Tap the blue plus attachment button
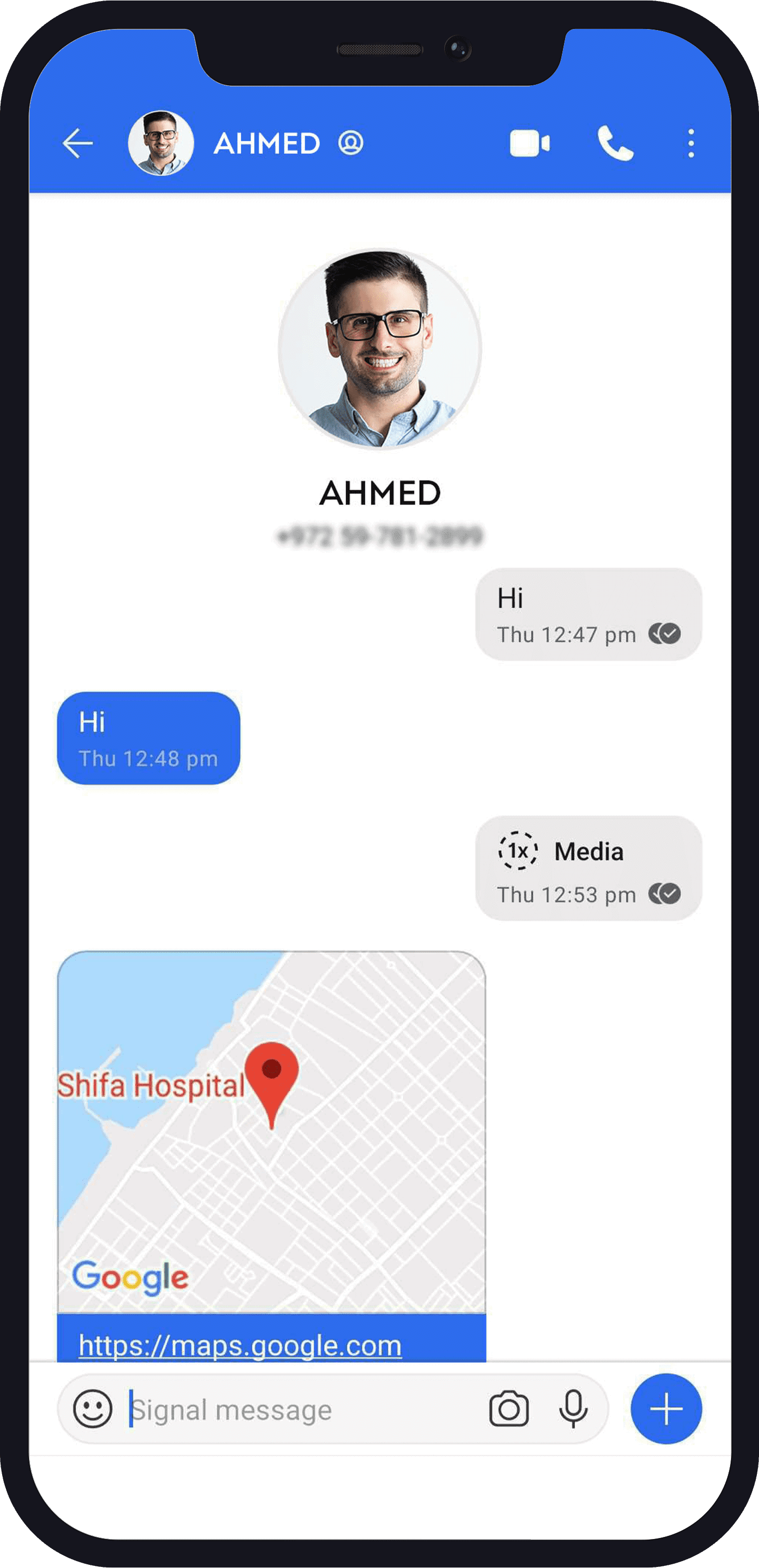 coord(666,1408)
